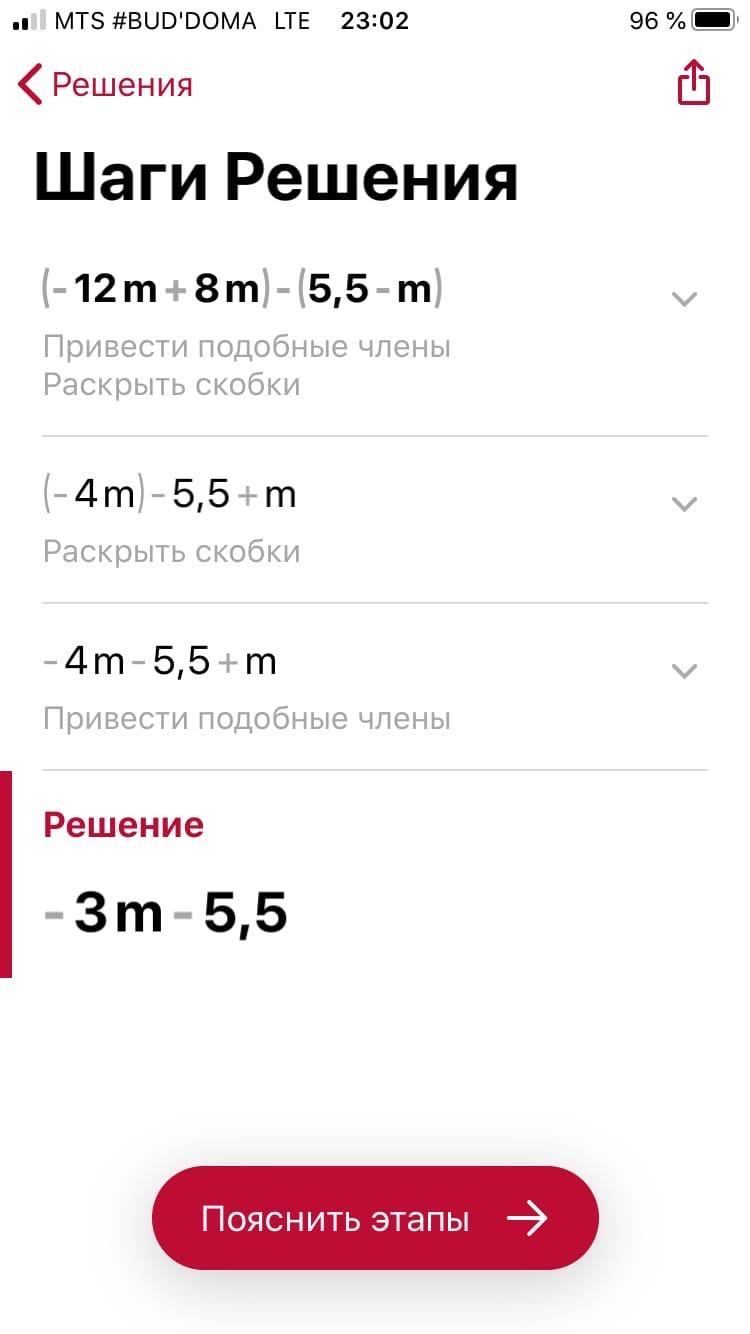Image resolution: width=750 pixels, height=1334 pixels.
Task: Tap the Пояснить этапы button
Action: point(375,1218)
